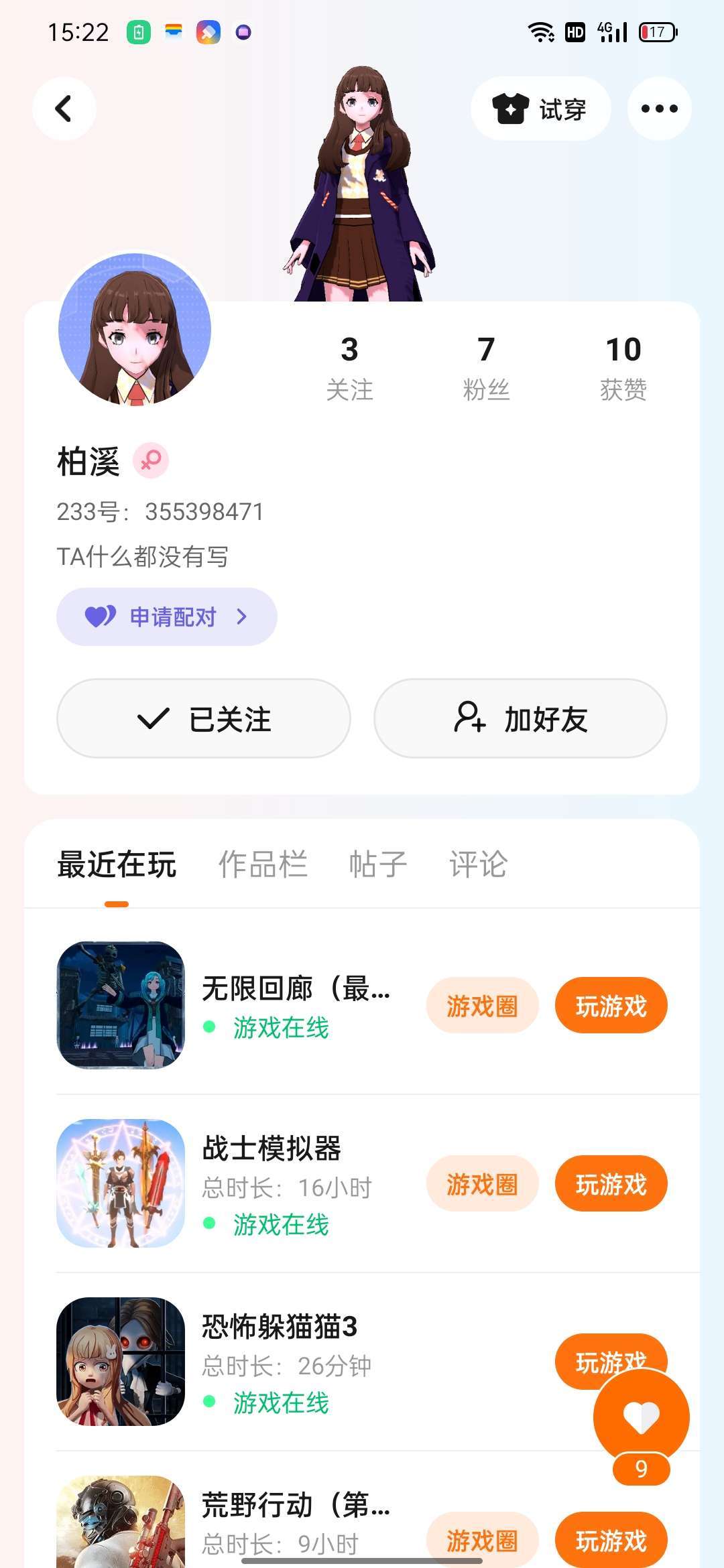The width and height of the screenshot is (724, 1568).
Task: Open 游戏圈 for 战士模拟器
Action: point(482,1183)
